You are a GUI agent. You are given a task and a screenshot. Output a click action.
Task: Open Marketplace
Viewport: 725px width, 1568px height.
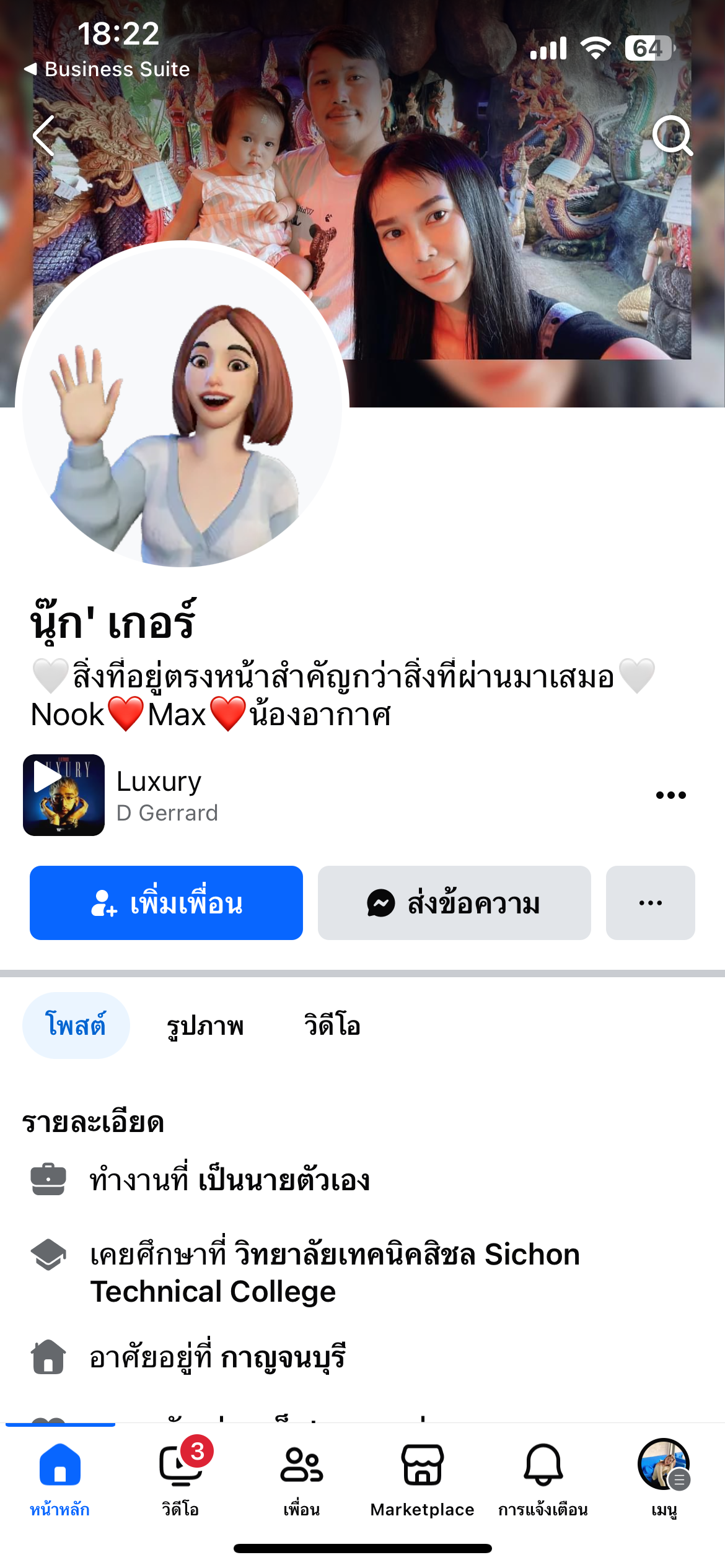(x=422, y=1478)
